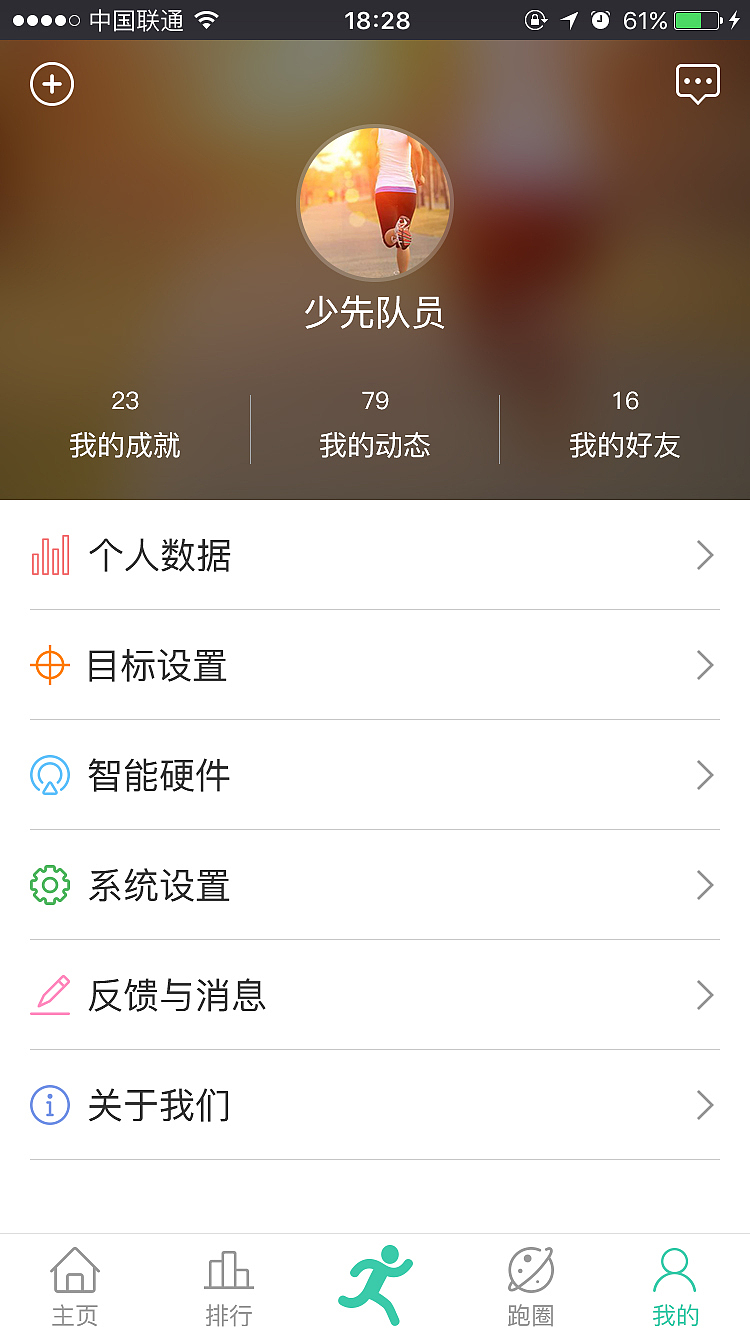Click the 关于我们 info icon

51,1104
